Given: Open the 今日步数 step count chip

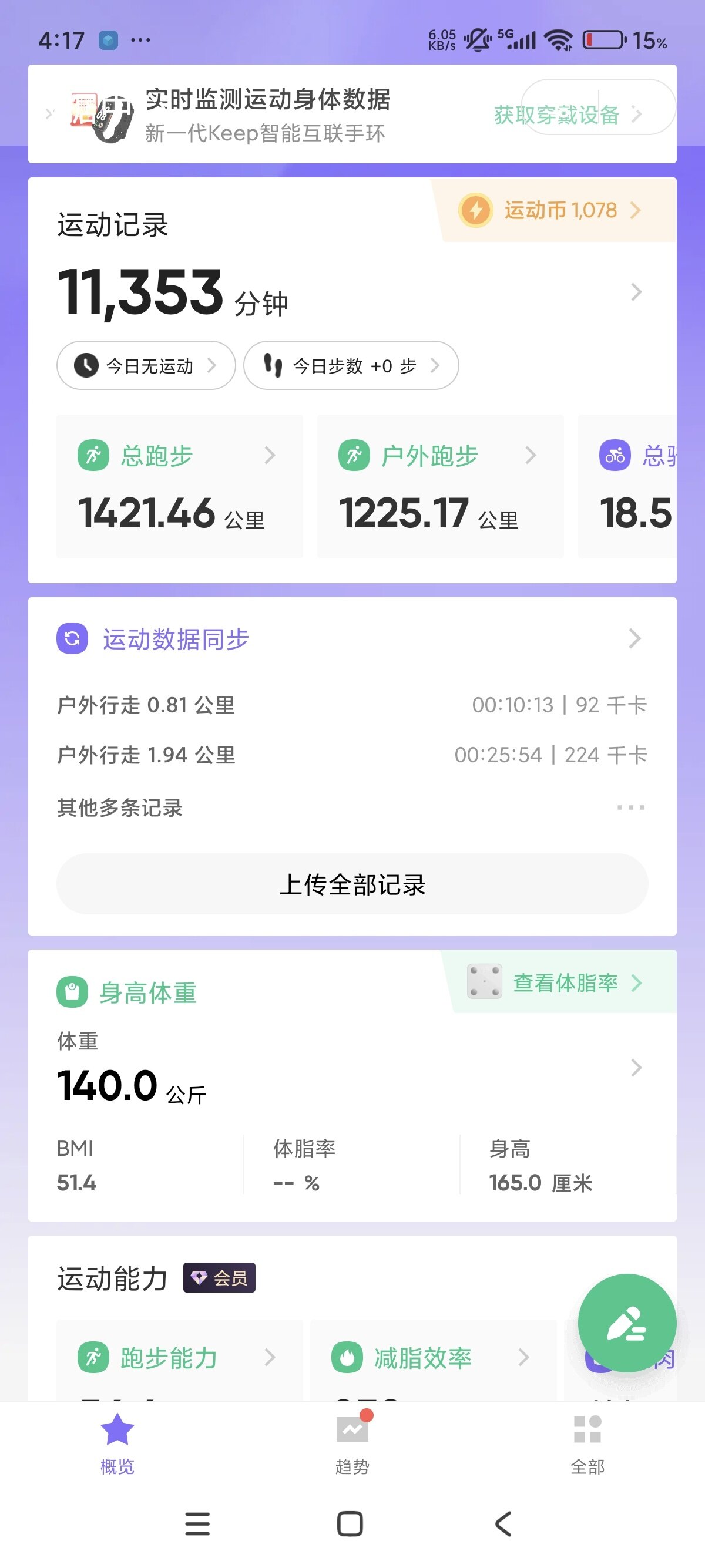Looking at the screenshot, I should pyautogui.click(x=351, y=365).
